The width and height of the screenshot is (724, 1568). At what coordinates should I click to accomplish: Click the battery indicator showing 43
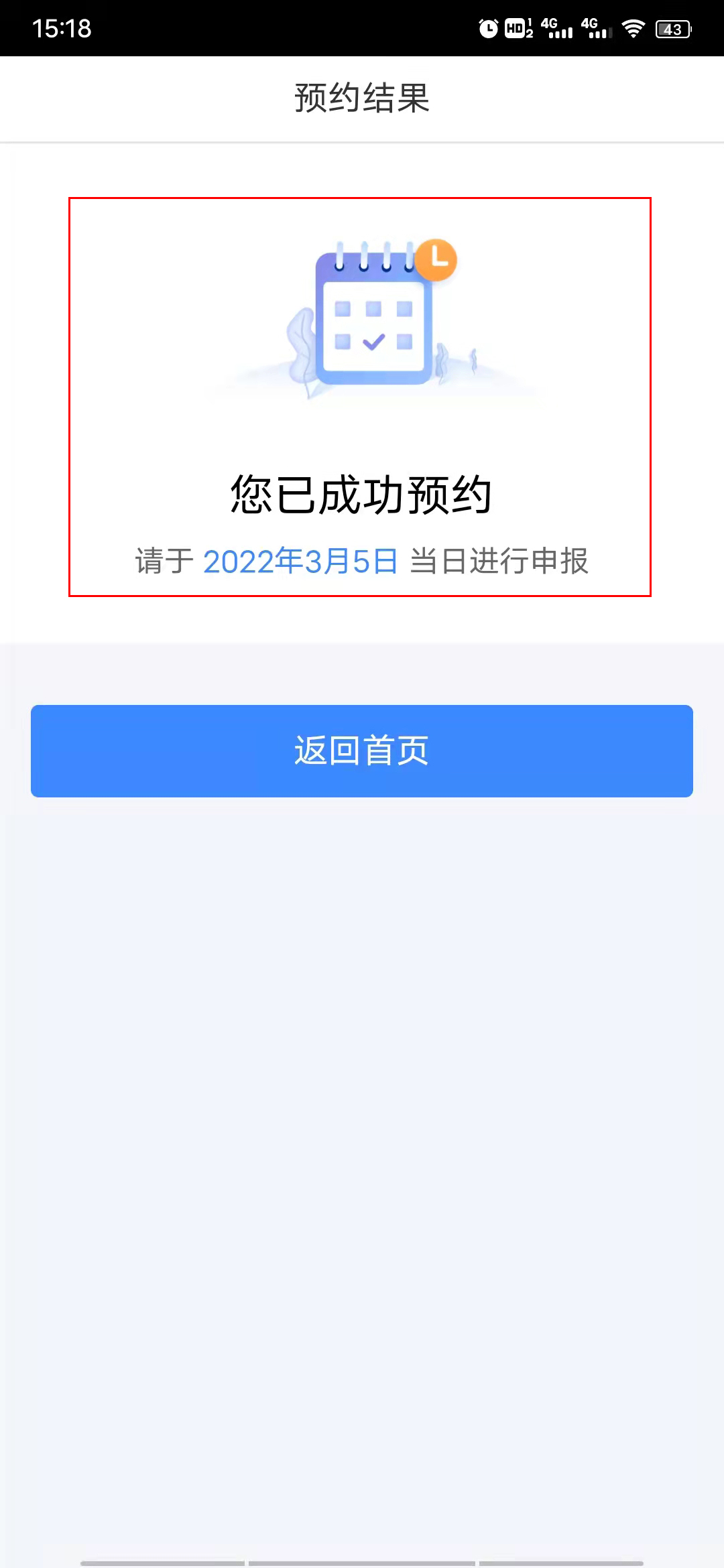point(672,29)
